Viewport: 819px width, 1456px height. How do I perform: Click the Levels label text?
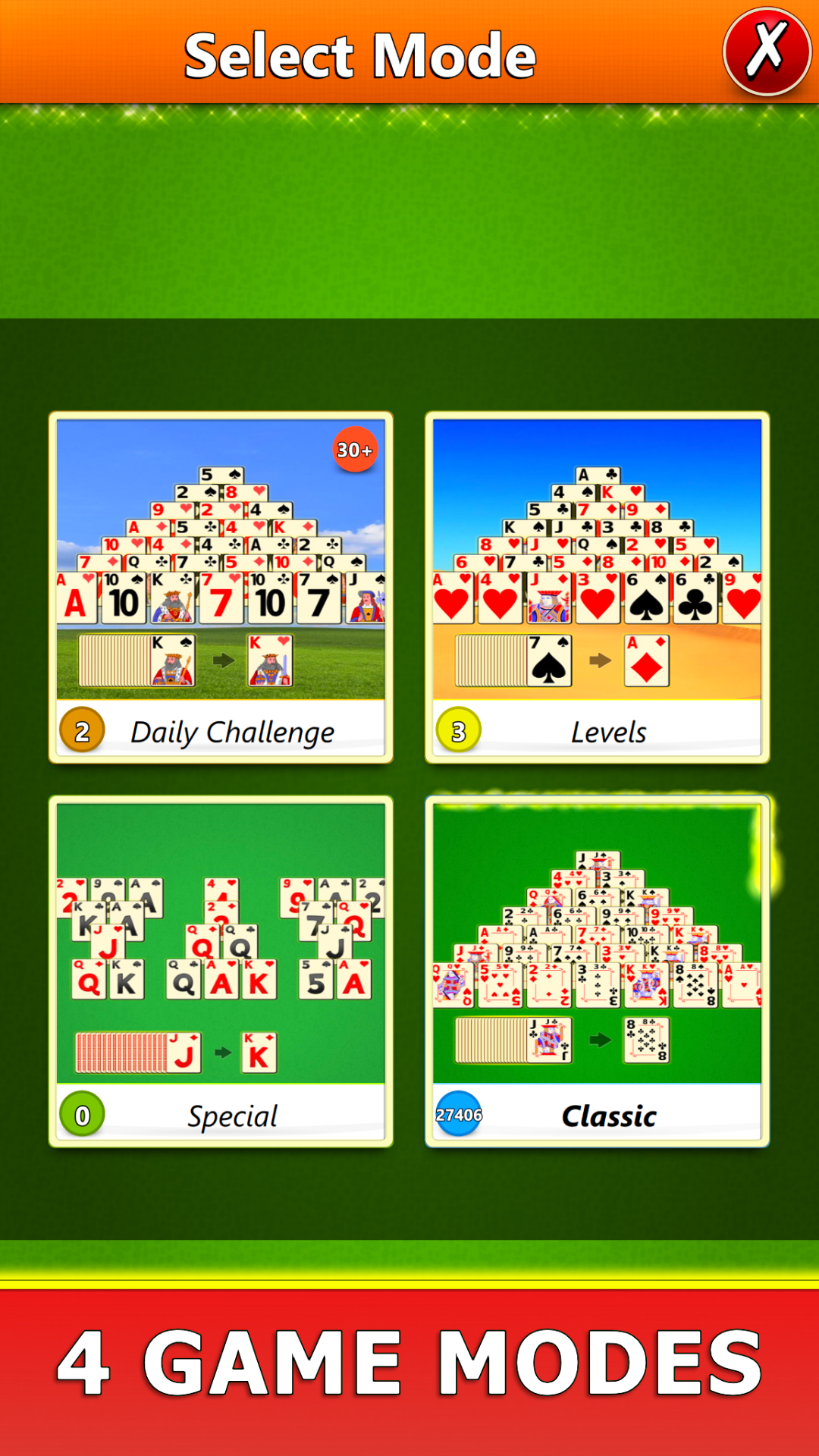pyautogui.click(x=608, y=732)
